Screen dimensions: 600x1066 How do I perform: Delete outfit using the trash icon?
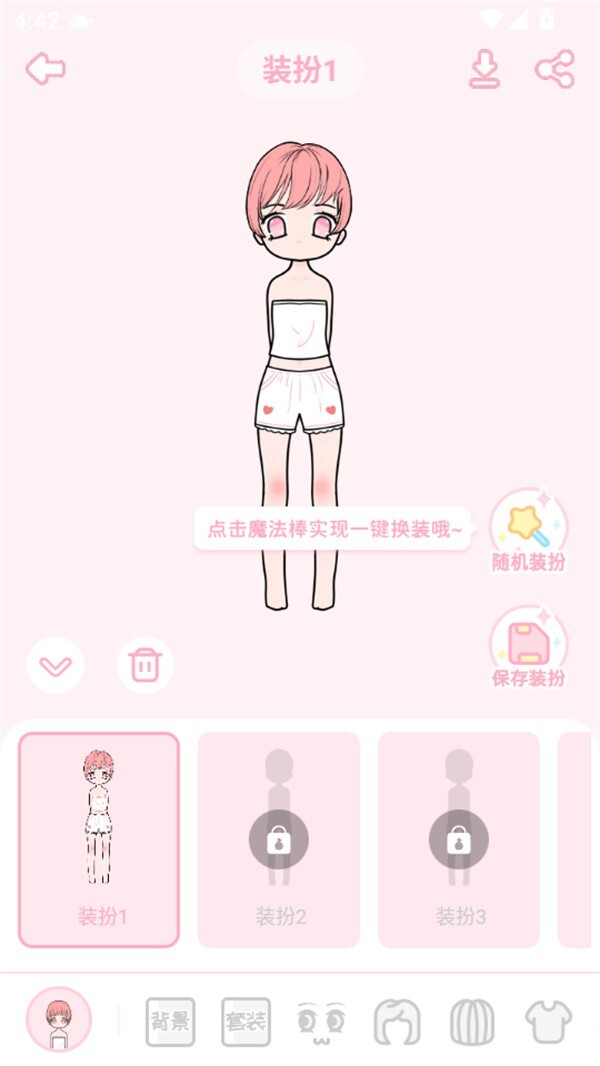145,665
